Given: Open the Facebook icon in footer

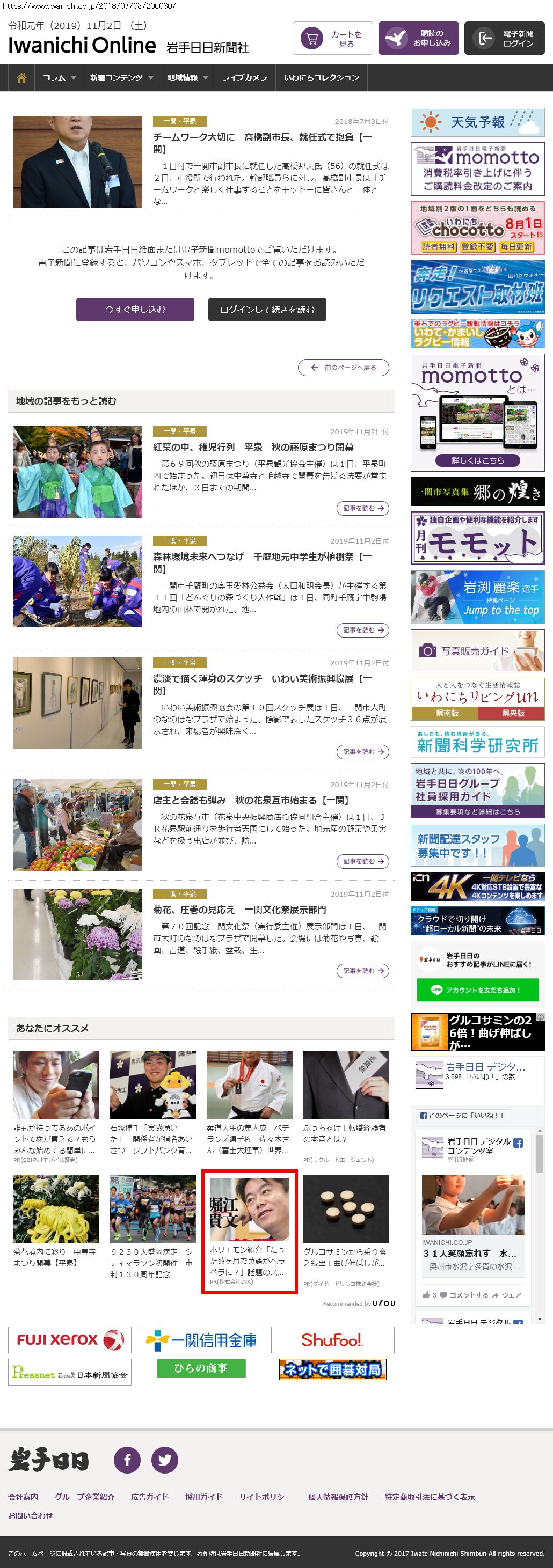Looking at the screenshot, I should coord(127,1460).
